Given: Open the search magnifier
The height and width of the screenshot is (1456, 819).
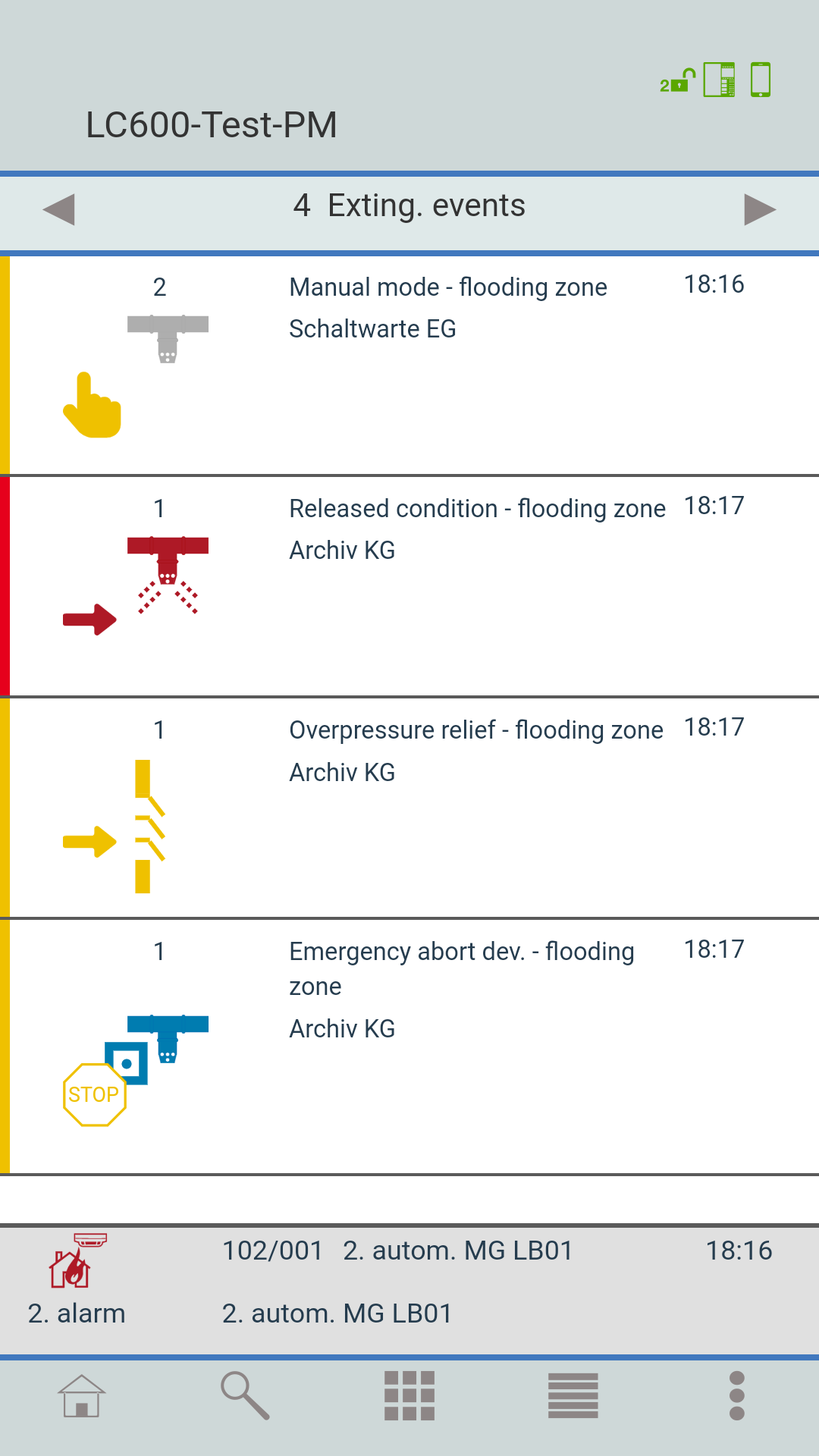Looking at the screenshot, I should [245, 1395].
